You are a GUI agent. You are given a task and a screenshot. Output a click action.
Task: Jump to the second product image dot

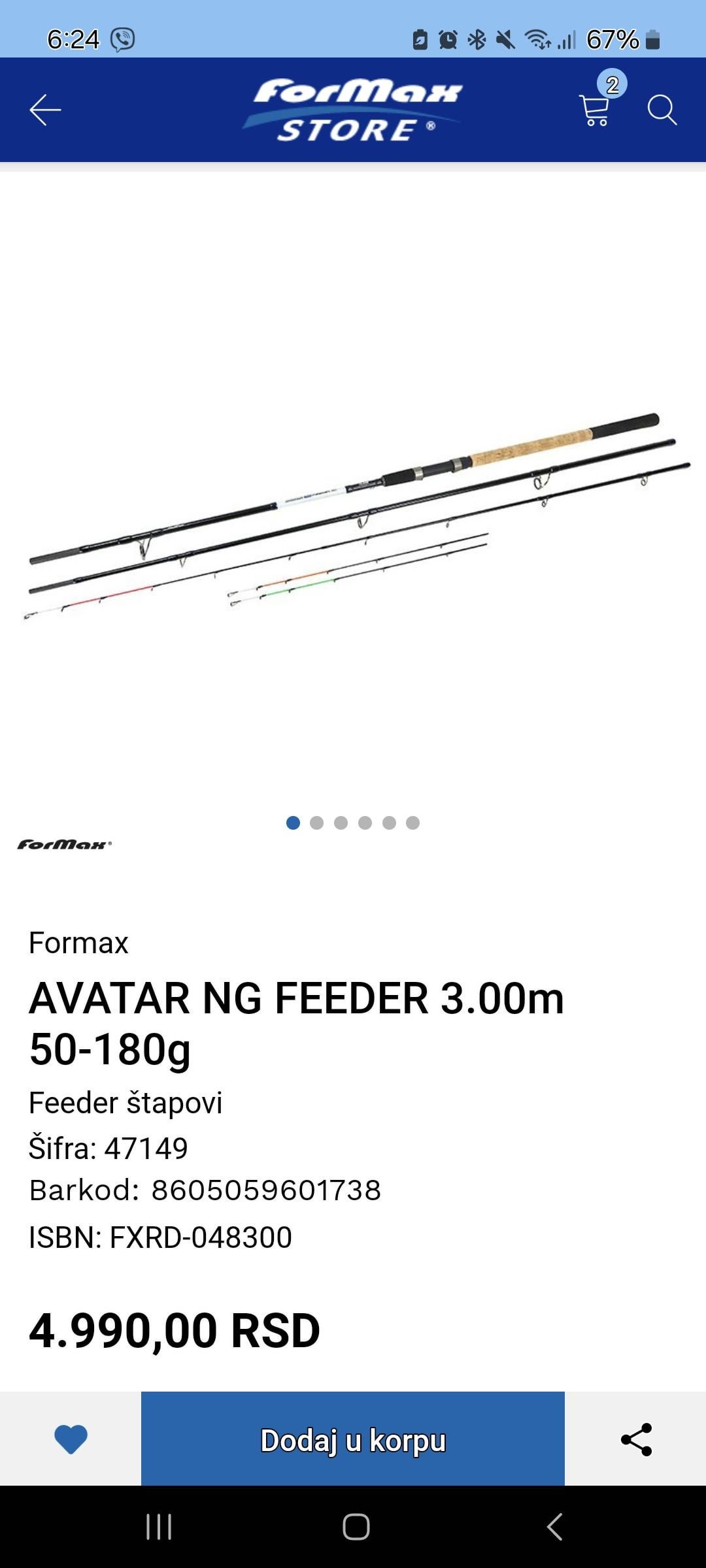(x=317, y=823)
